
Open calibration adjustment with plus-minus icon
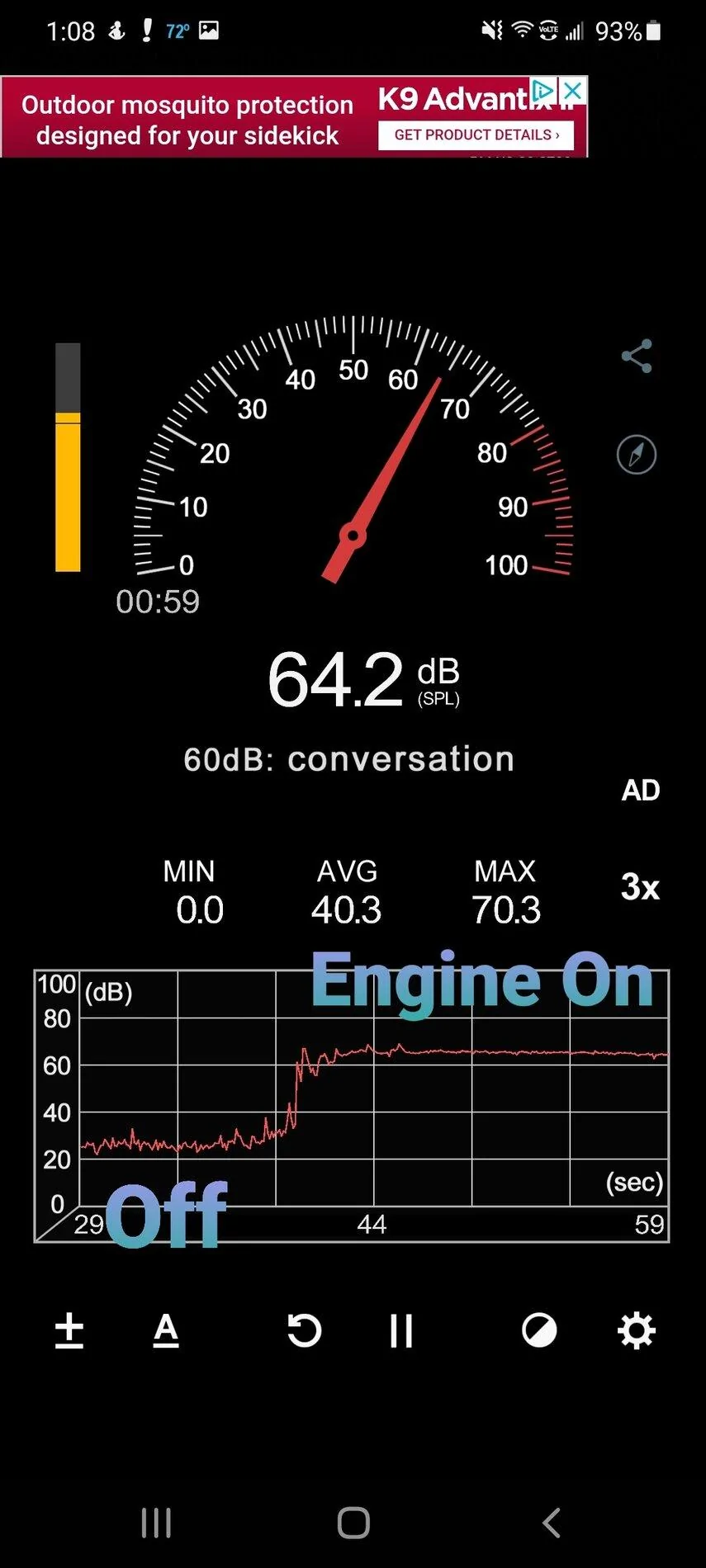(x=69, y=1329)
